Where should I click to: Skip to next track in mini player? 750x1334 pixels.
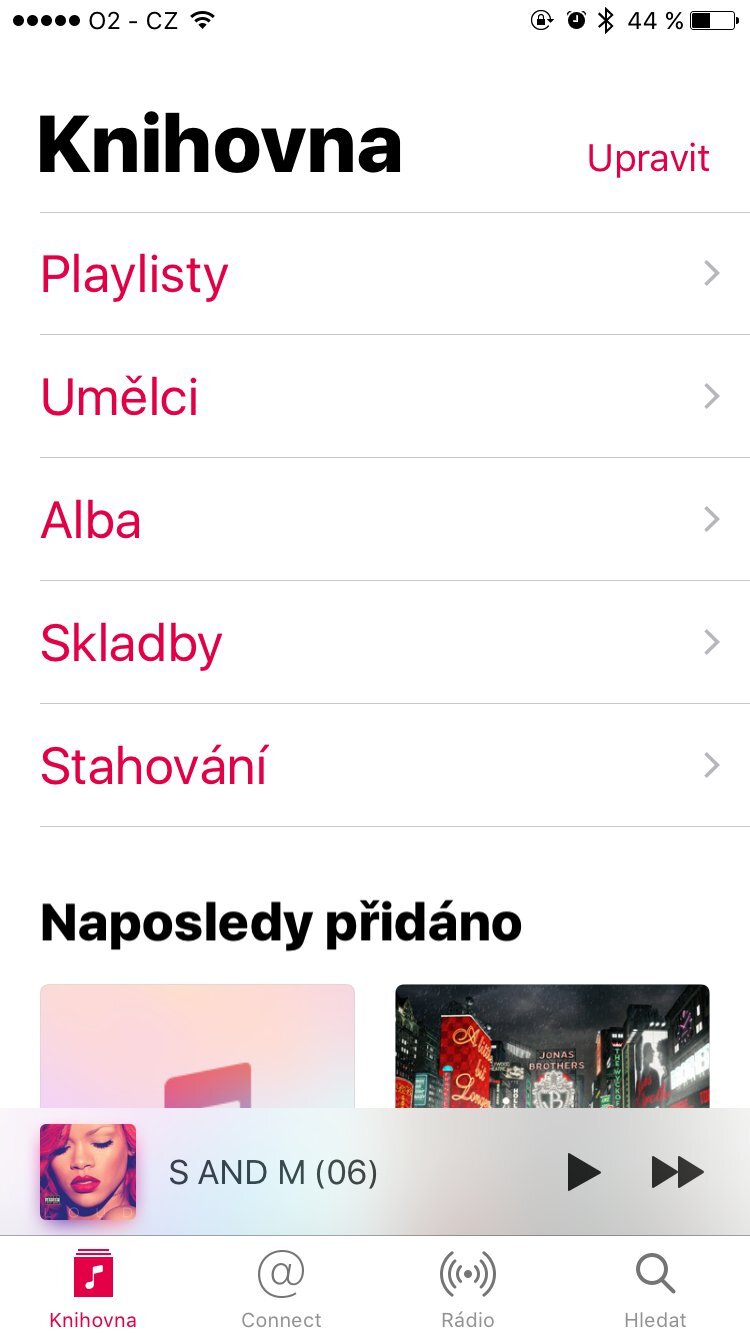pos(677,1171)
